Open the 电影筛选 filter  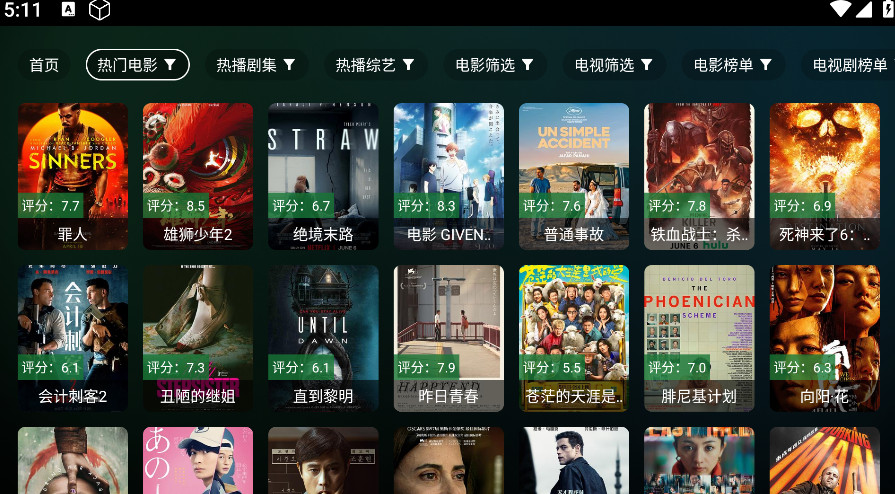[494, 65]
